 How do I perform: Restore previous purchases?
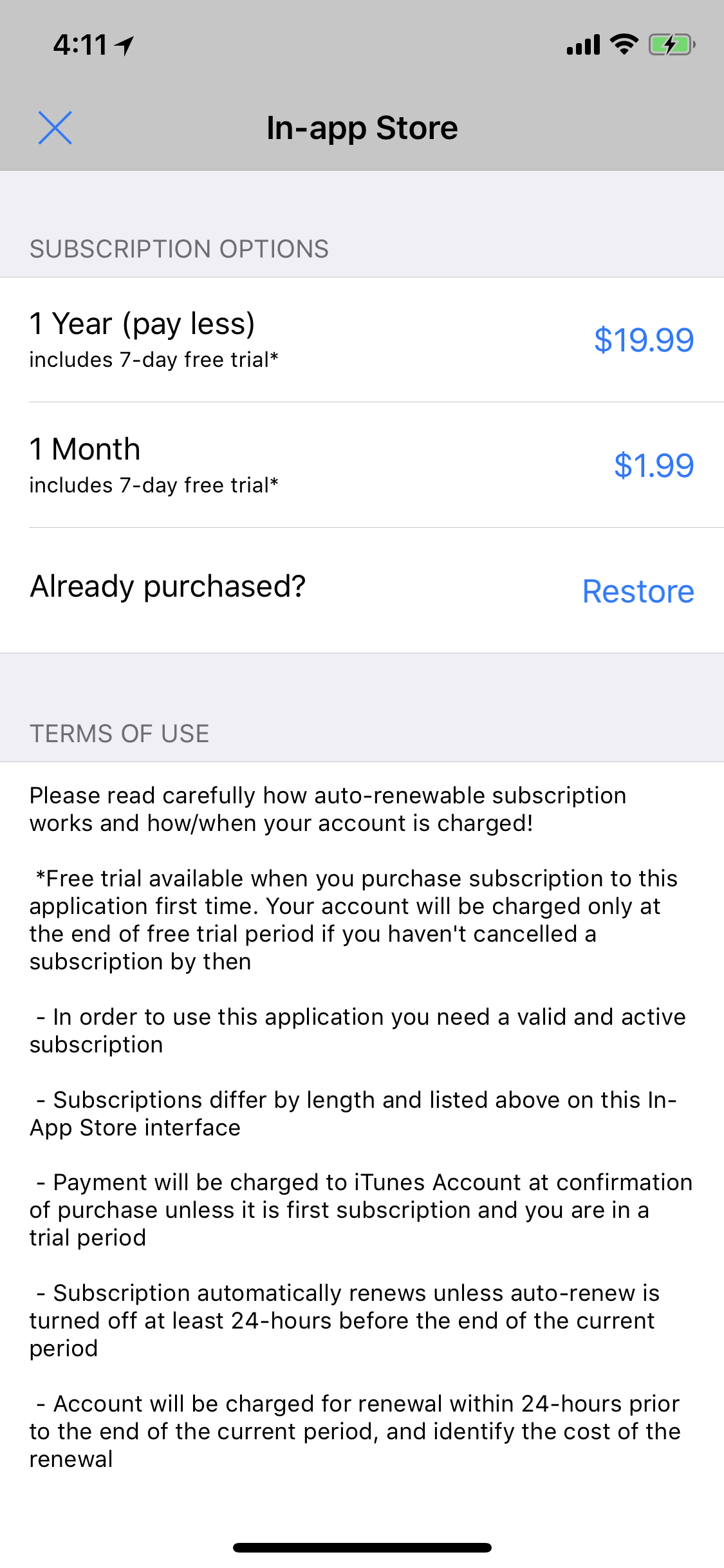click(638, 591)
